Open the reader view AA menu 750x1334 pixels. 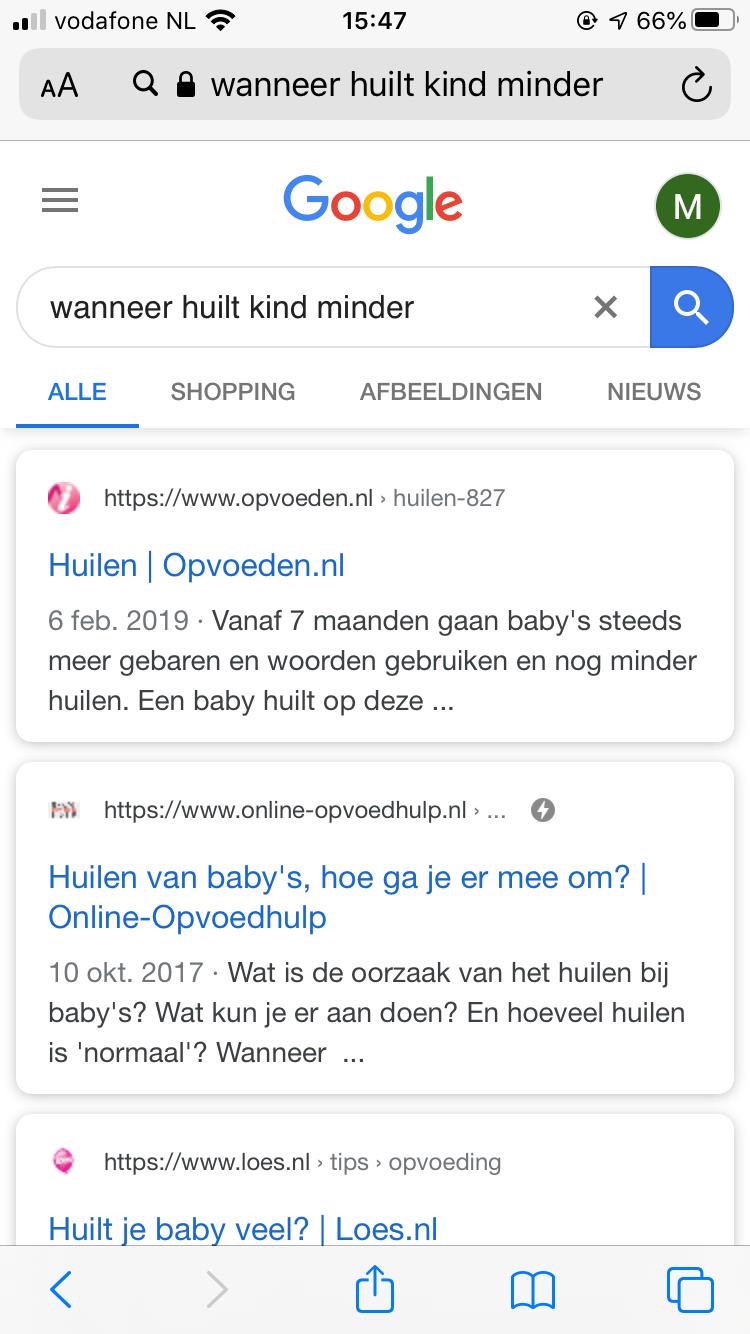tap(60, 86)
